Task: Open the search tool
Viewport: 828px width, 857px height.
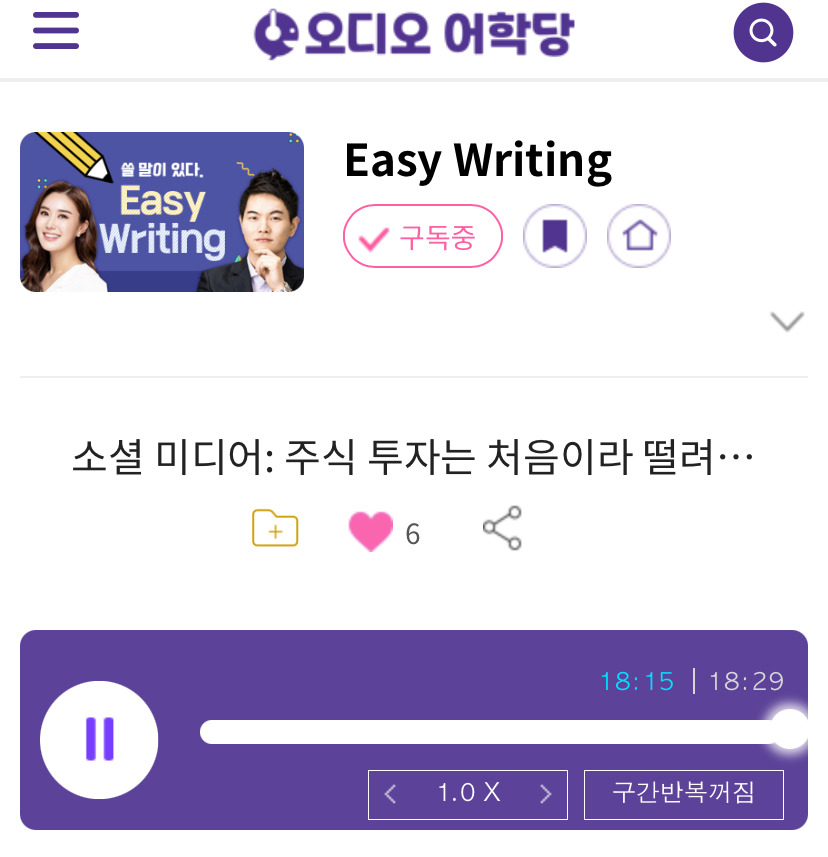Action: coord(763,31)
